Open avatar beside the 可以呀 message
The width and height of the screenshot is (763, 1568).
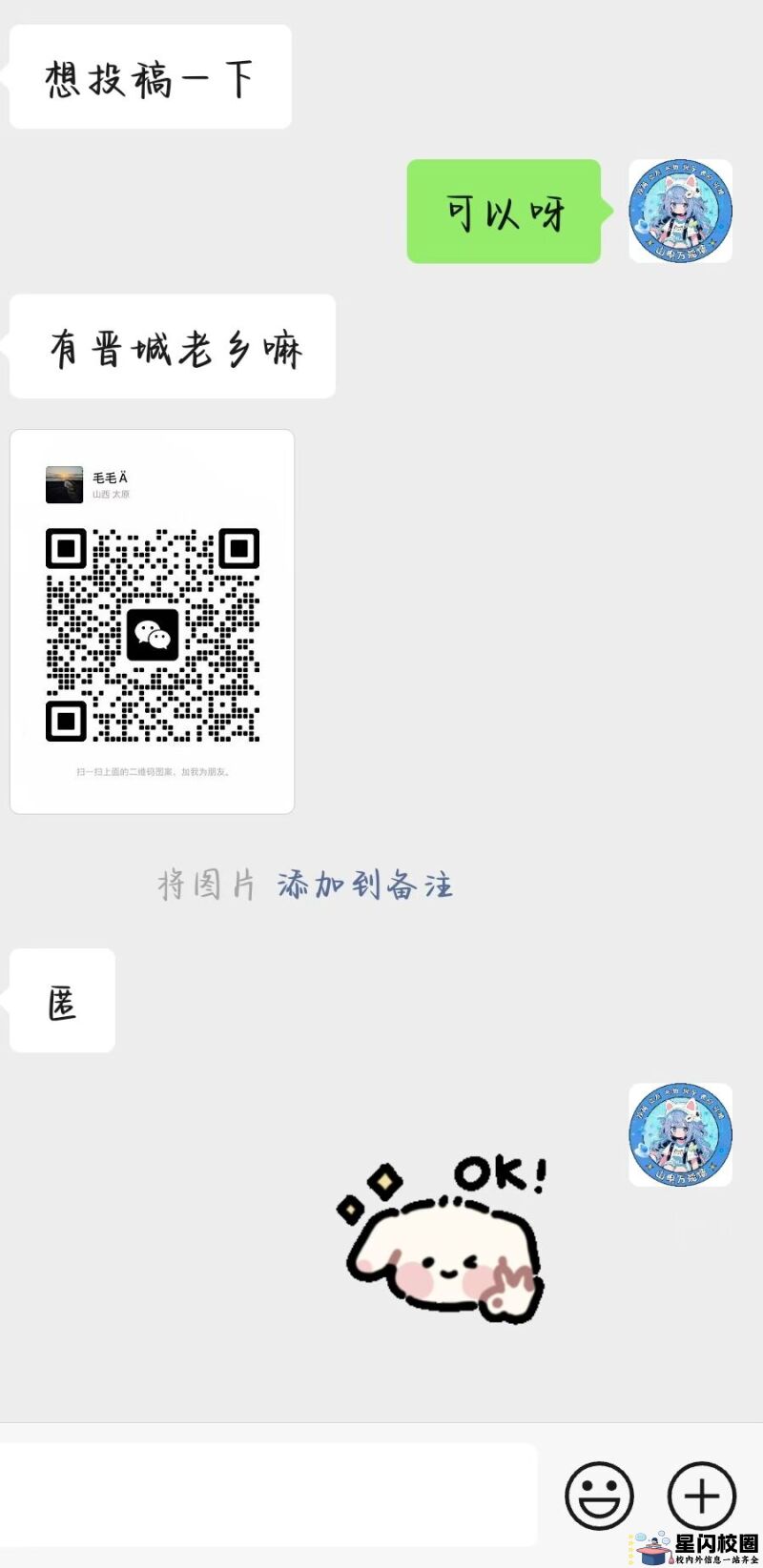click(680, 212)
